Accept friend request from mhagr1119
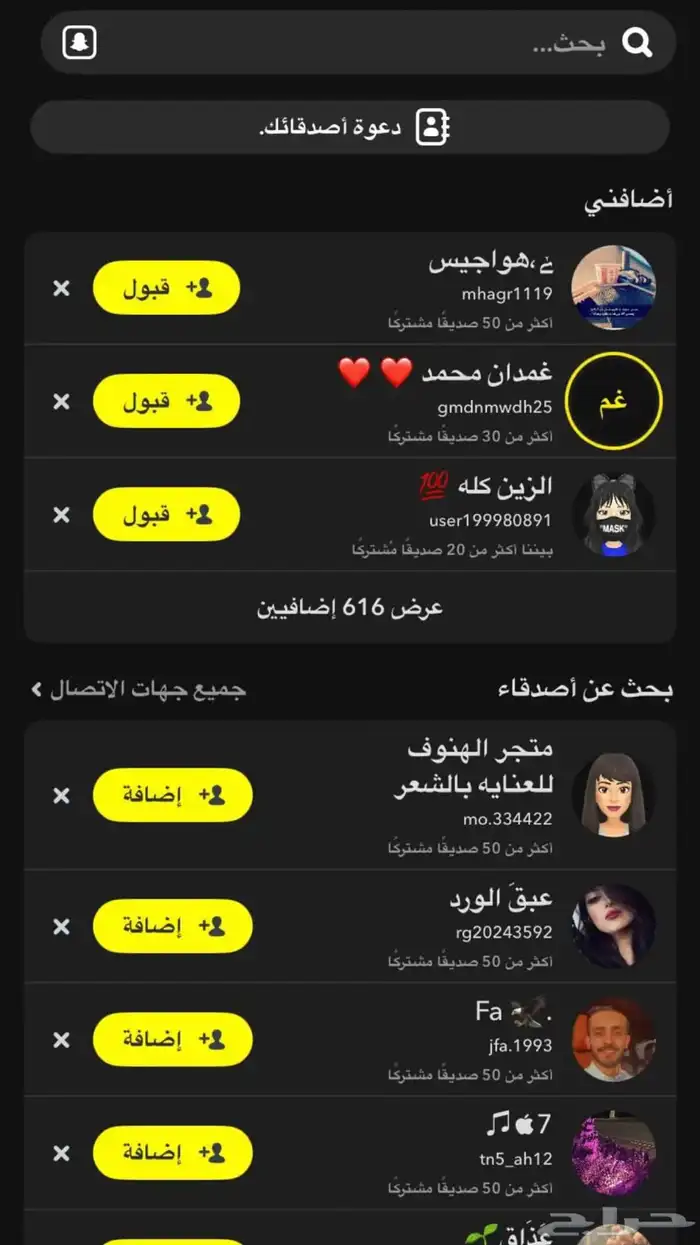Screen dimensions: 700x1245 click(x=166, y=288)
